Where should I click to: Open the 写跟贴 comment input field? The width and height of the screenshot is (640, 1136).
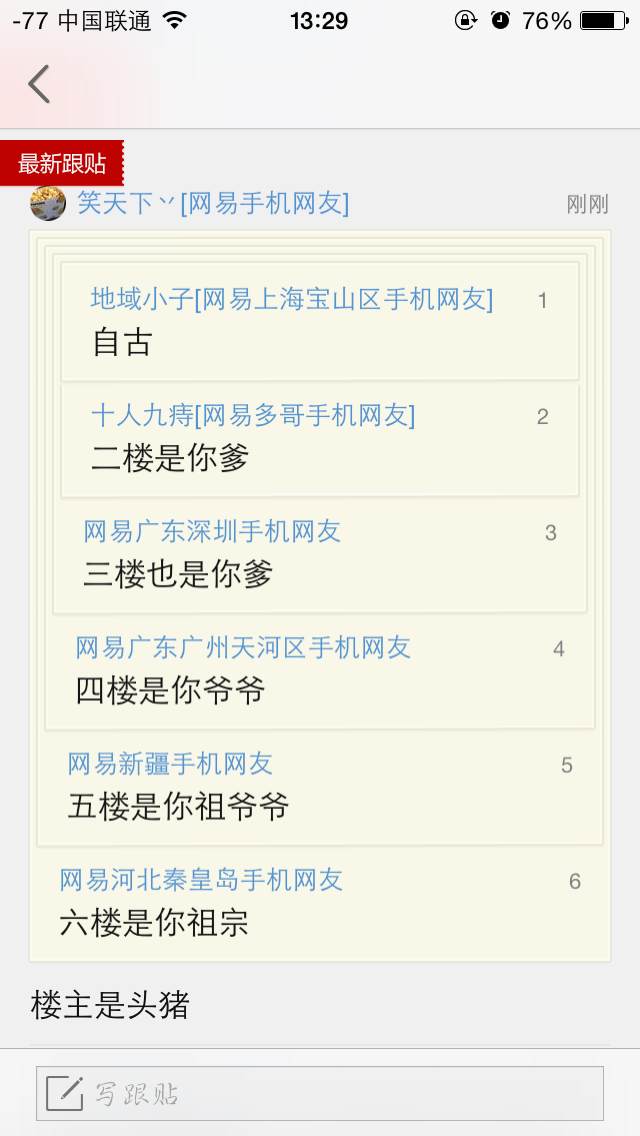tap(320, 1093)
